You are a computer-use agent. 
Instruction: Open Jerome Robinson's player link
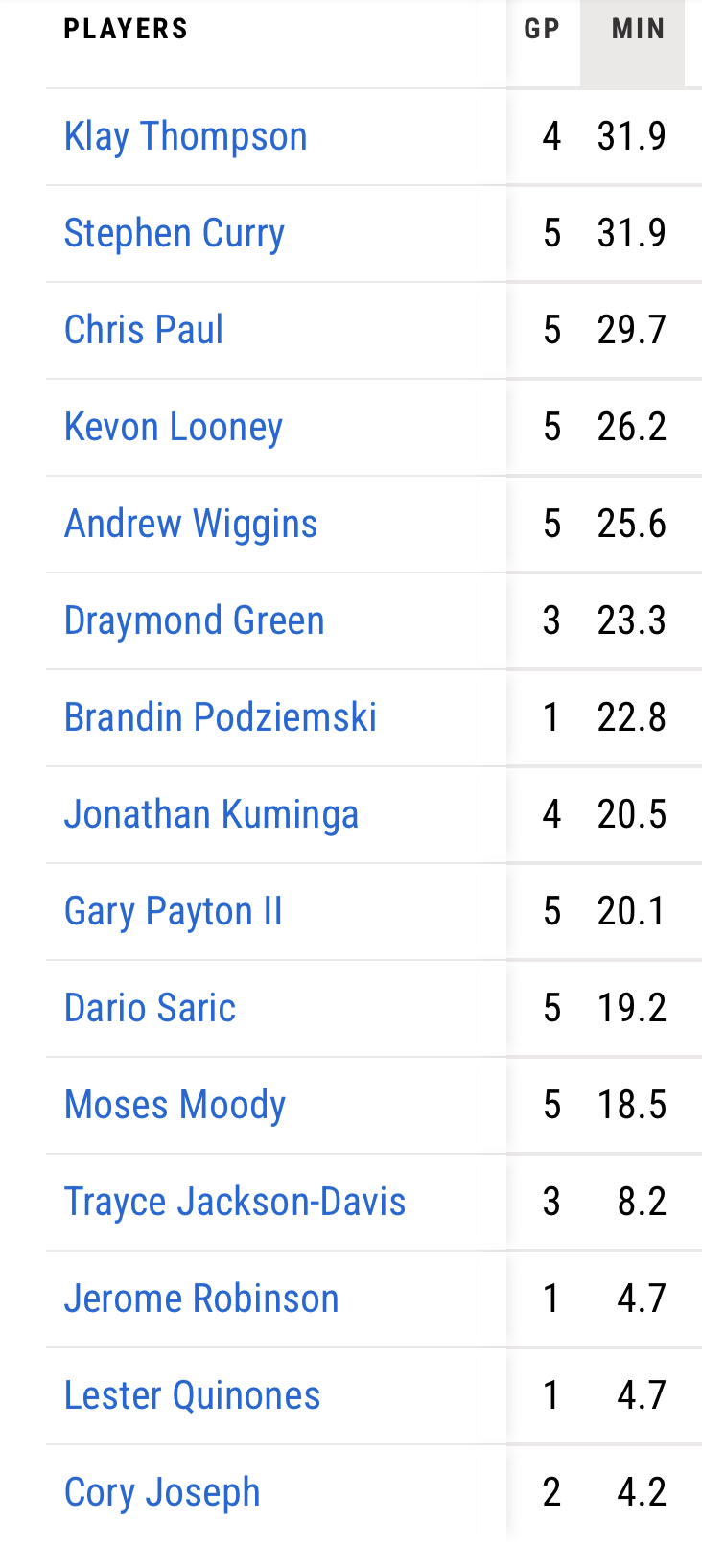201,1299
